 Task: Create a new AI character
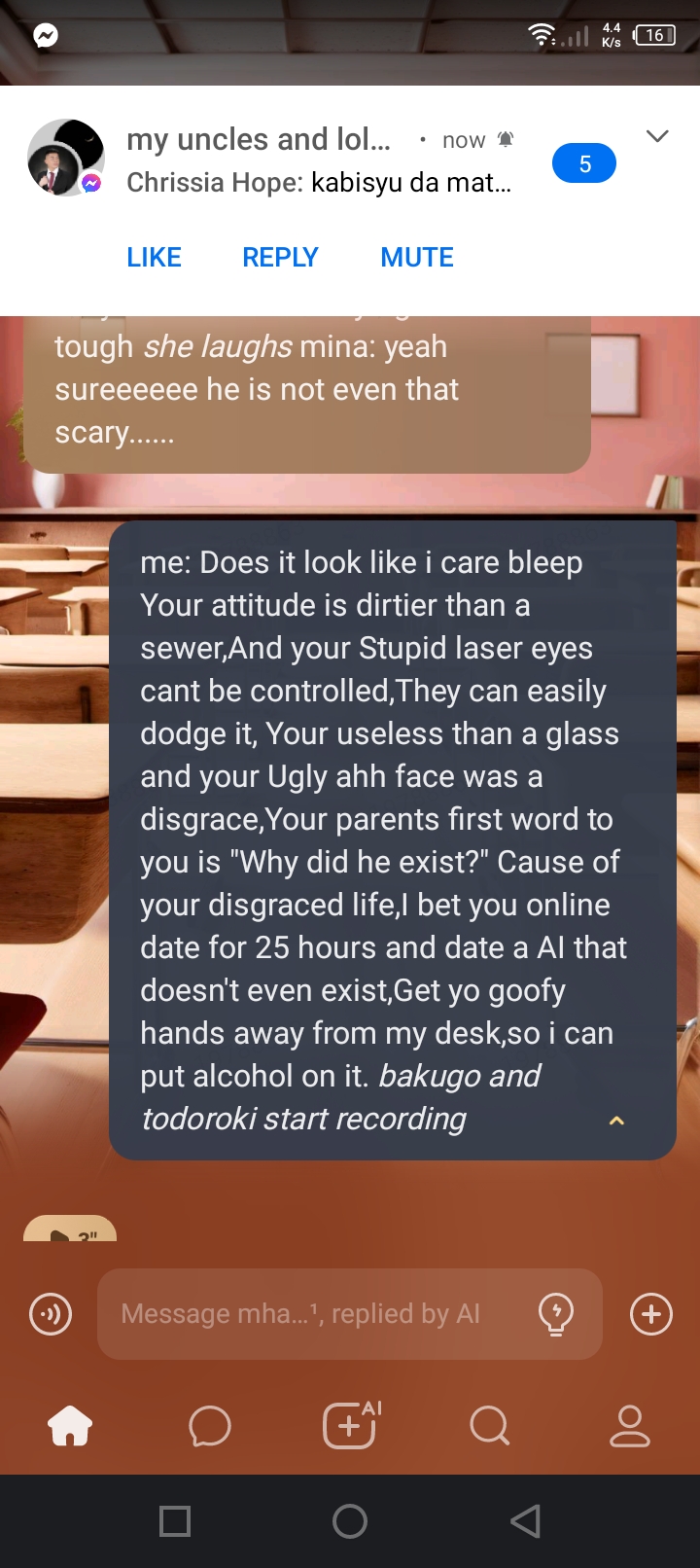click(x=350, y=1426)
